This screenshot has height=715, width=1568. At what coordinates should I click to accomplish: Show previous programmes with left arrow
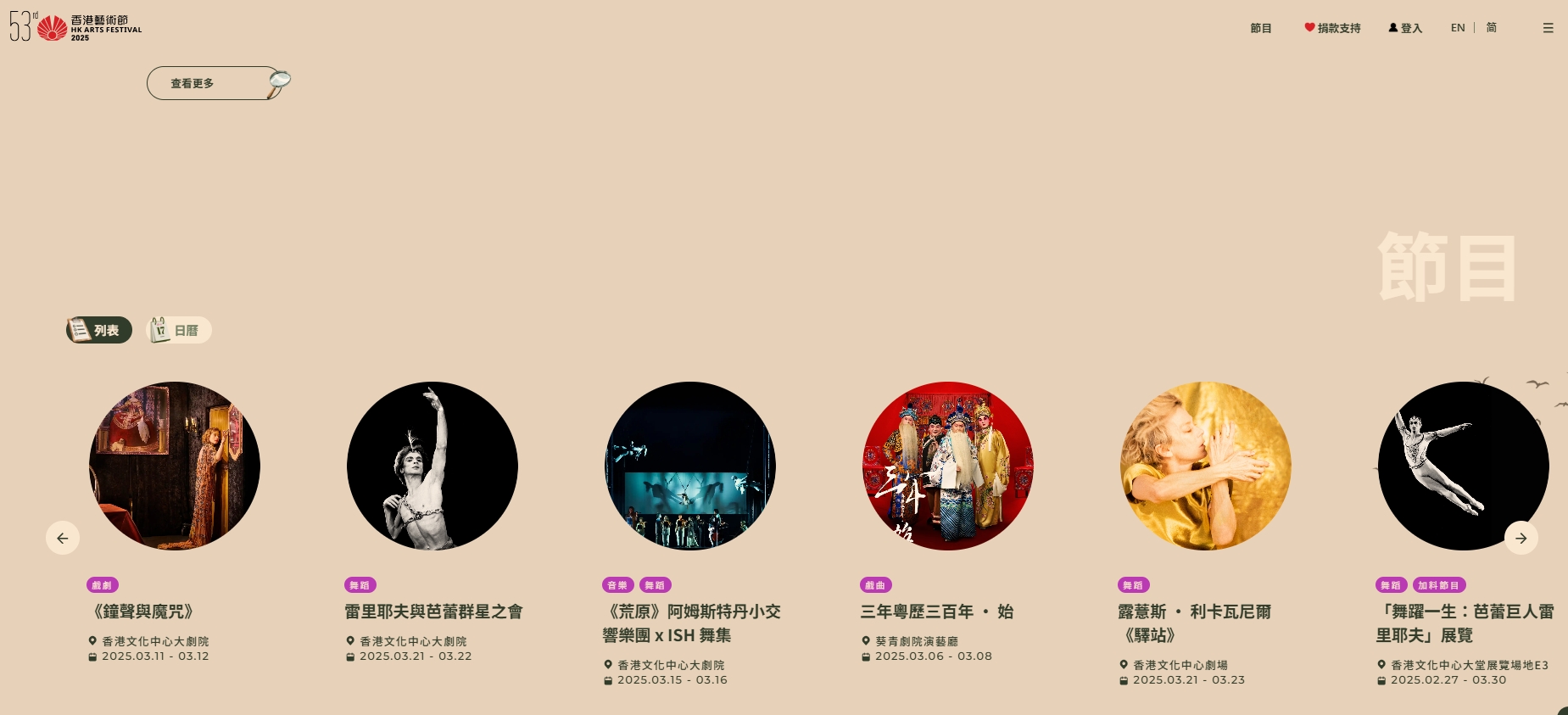tap(63, 538)
